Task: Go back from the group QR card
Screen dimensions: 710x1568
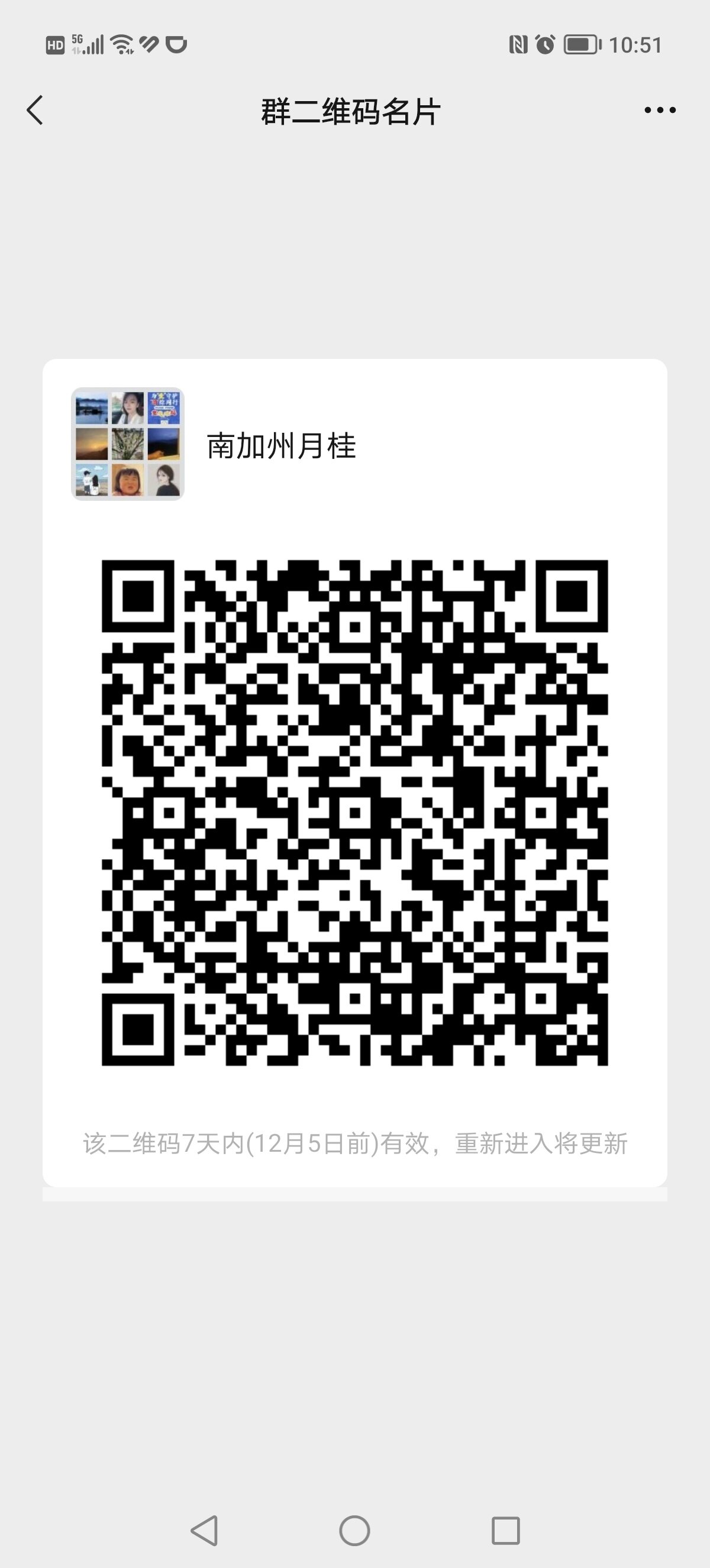Action: [35, 110]
